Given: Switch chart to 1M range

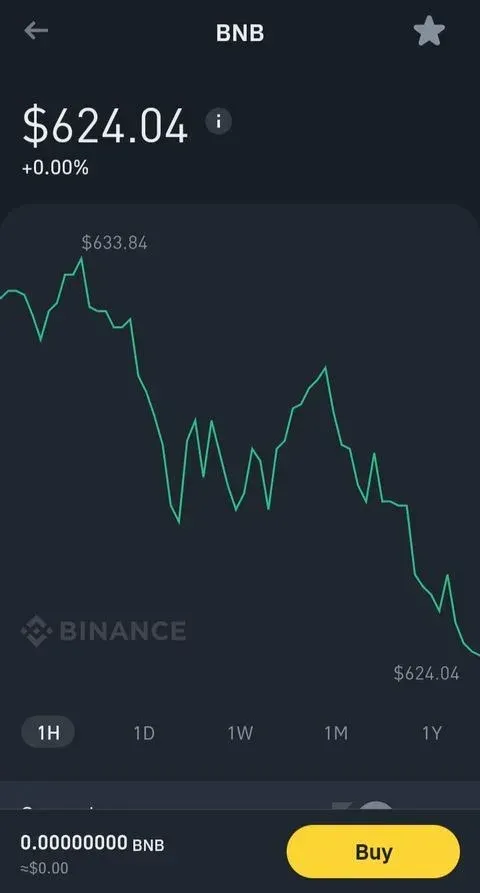Looking at the screenshot, I should pyautogui.click(x=336, y=733).
